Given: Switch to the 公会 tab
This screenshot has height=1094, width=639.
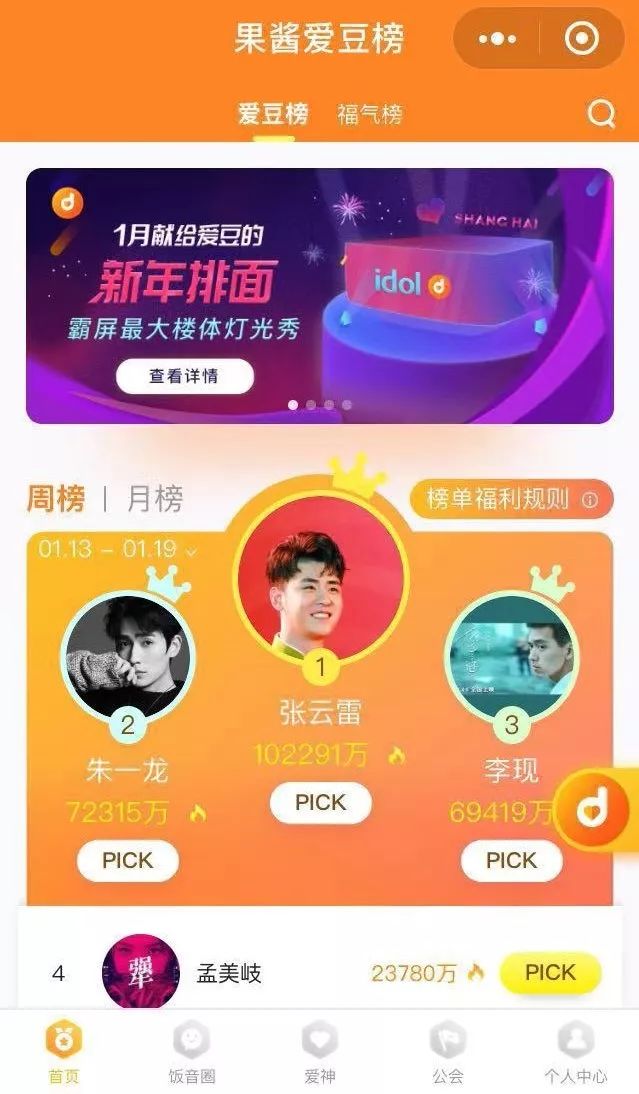Looking at the screenshot, I should (x=448, y=1053).
